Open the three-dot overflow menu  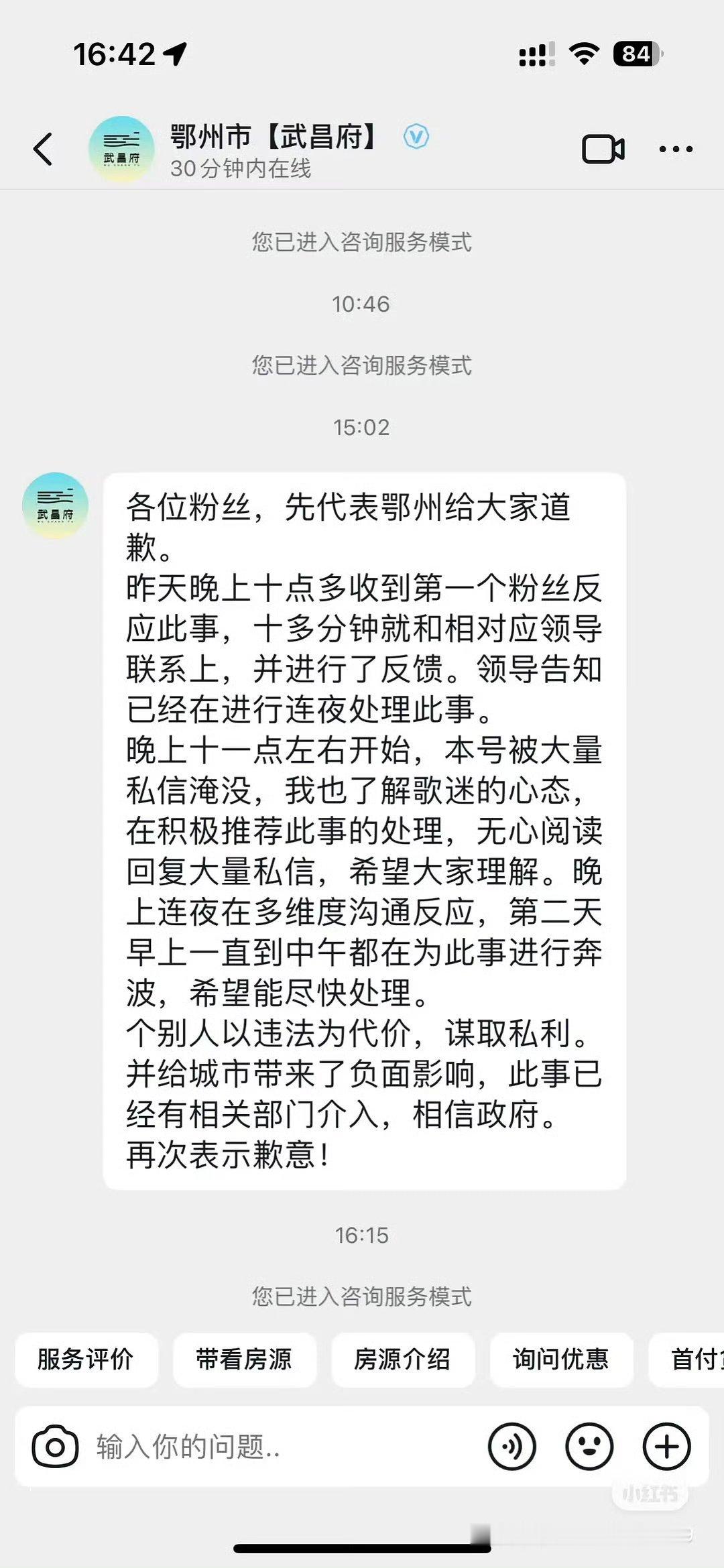[675, 149]
